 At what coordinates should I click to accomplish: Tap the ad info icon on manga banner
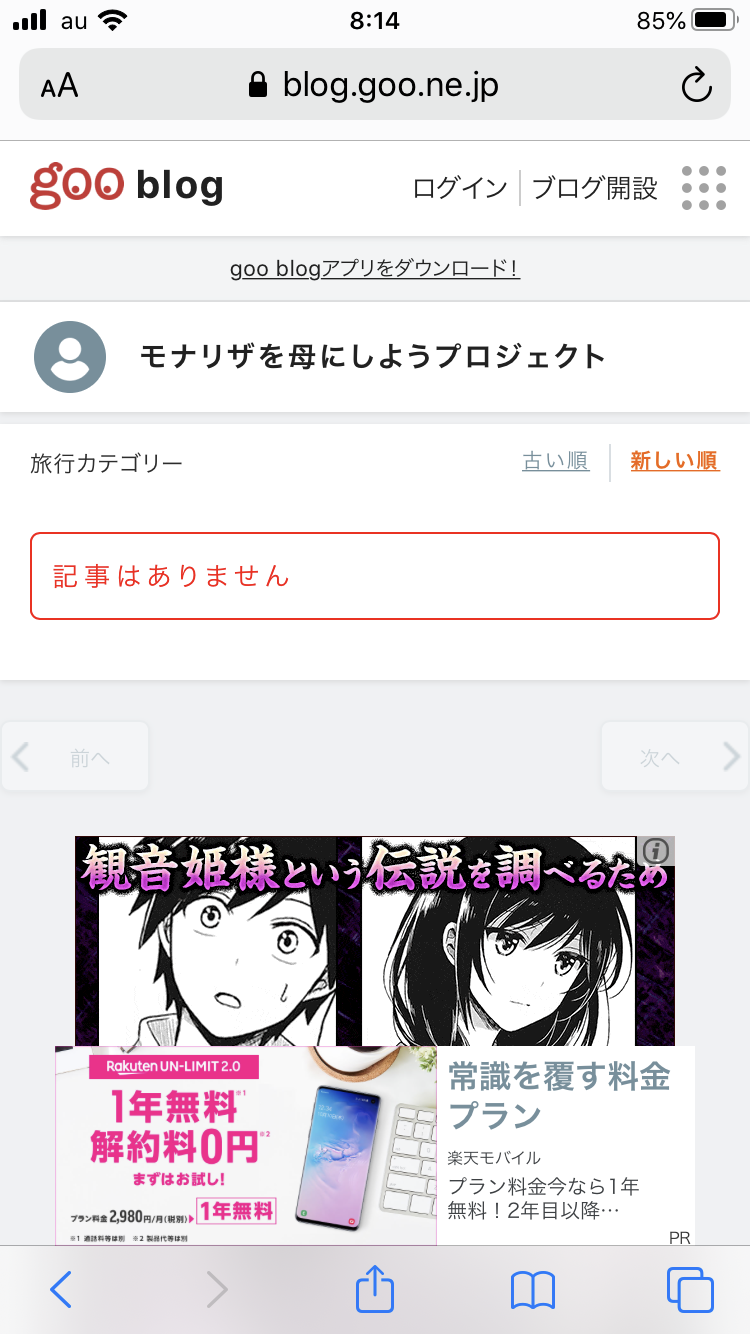657,851
